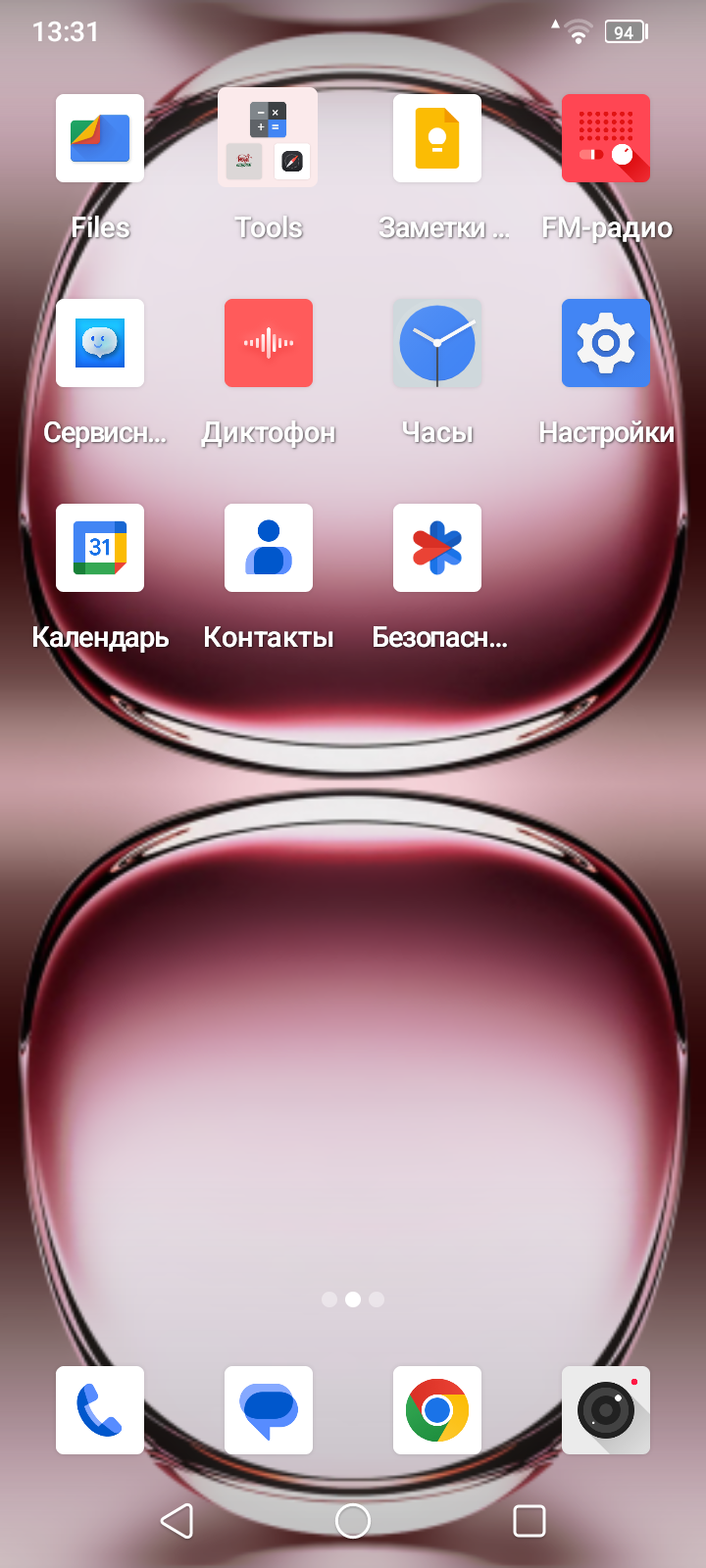This screenshot has width=706, height=1568.
Task: Launch the Диктофон voice recorder
Action: click(269, 343)
